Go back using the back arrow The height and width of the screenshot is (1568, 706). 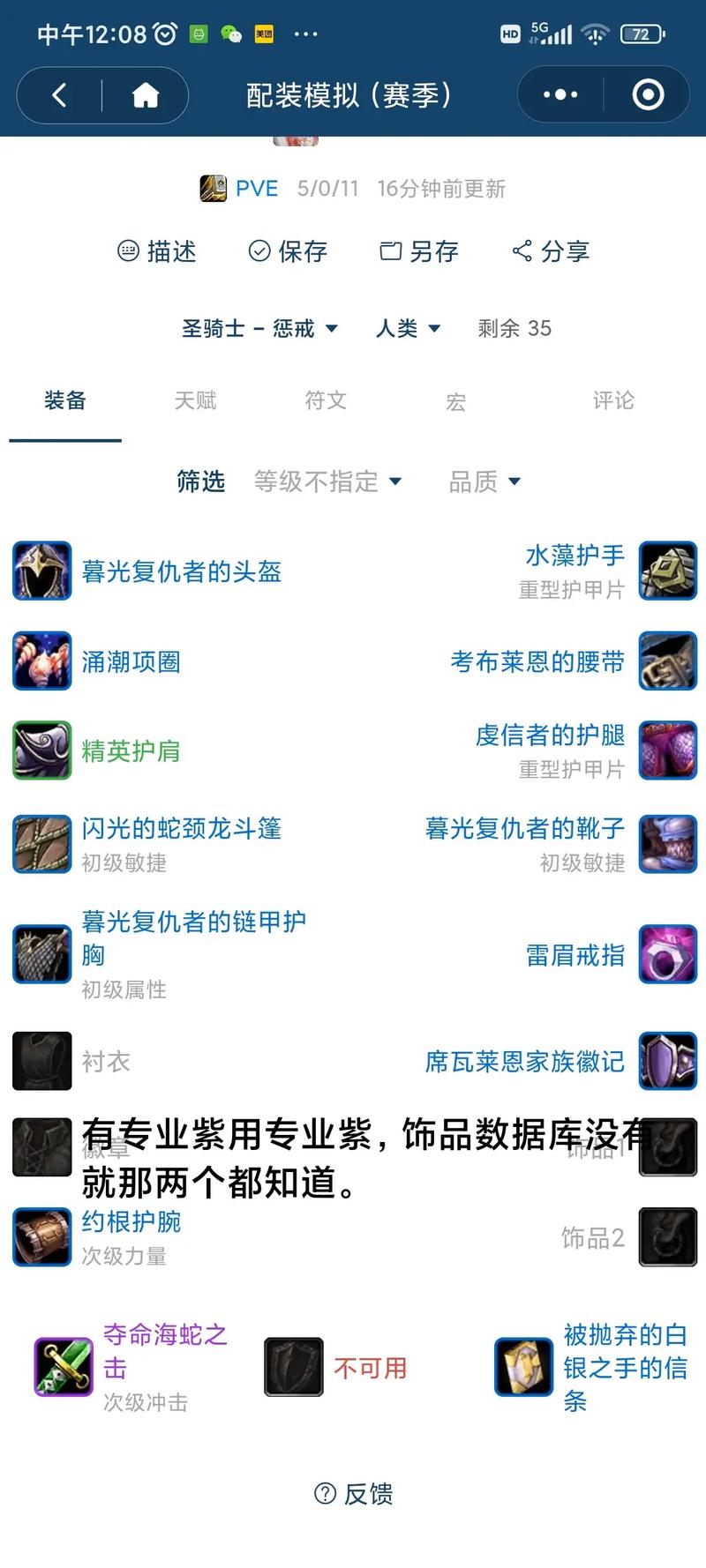pyautogui.click(x=59, y=95)
